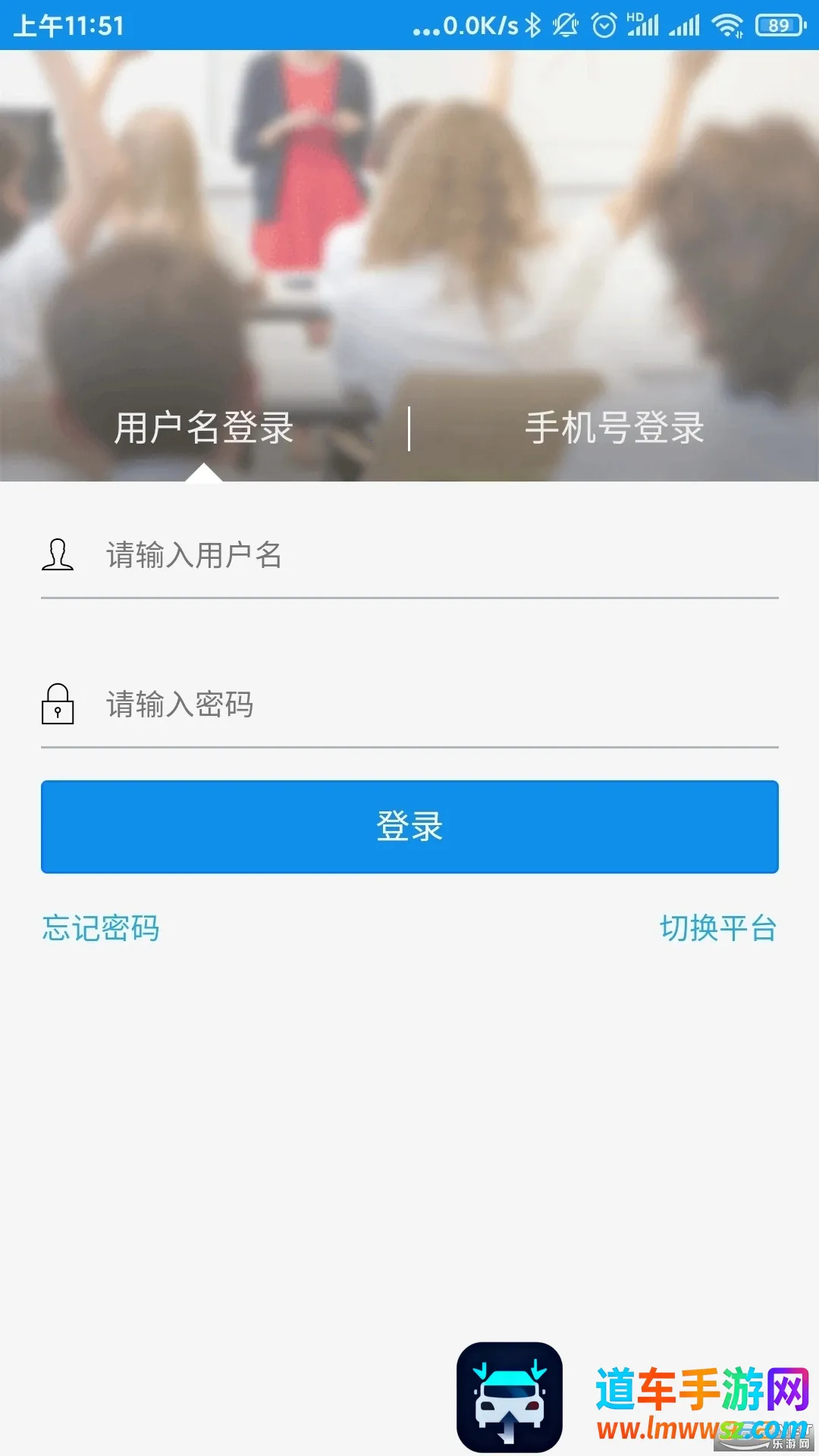
Task: Open the 忘记密码 link
Action: pyautogui.click(x=101, y=928)
